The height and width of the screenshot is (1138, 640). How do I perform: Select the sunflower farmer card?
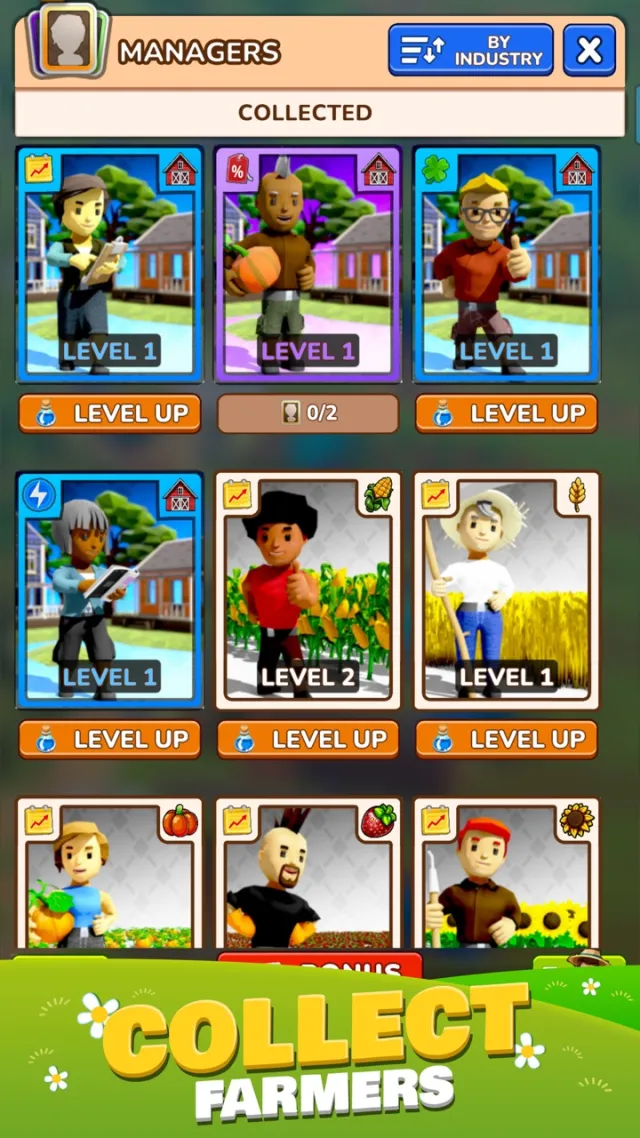(506, 875)
